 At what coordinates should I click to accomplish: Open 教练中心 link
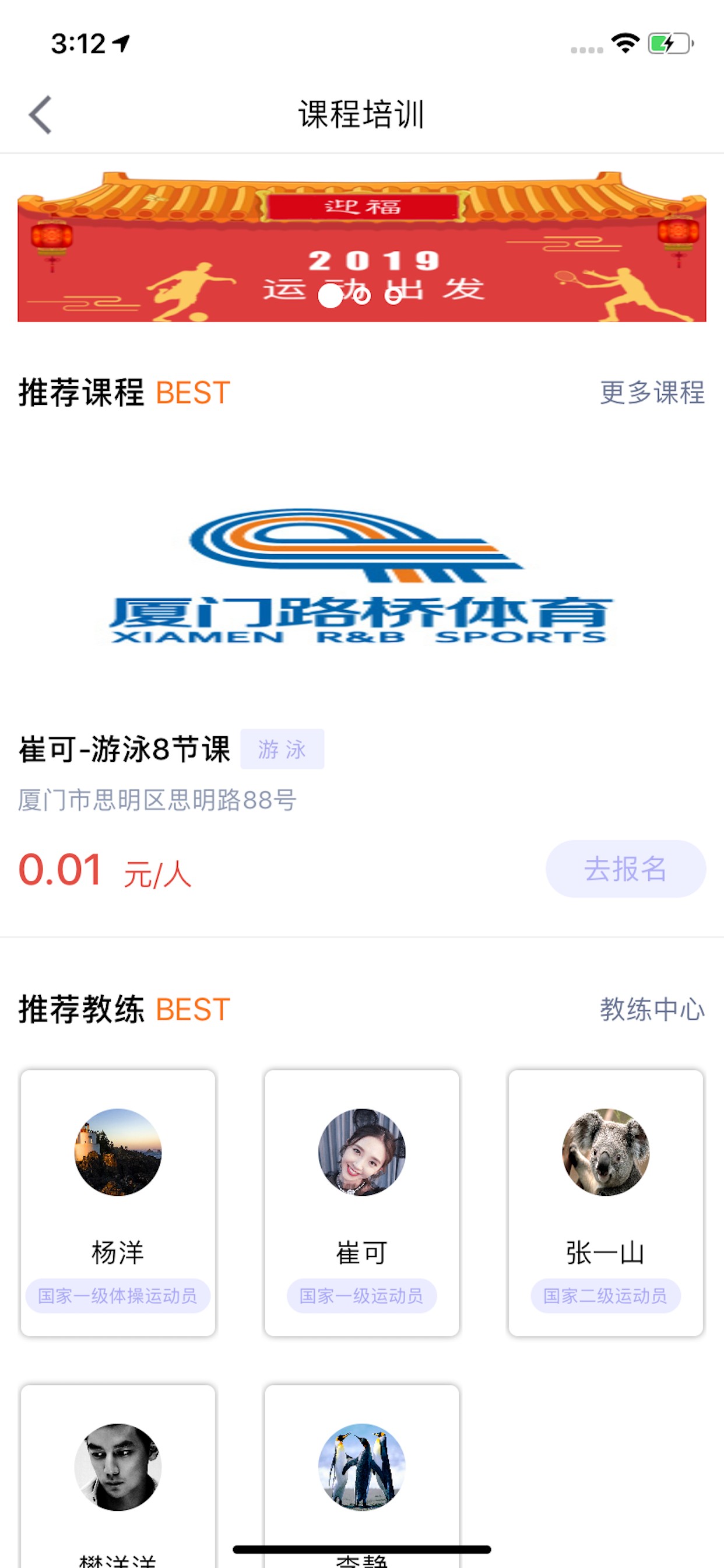[652, 1009]
